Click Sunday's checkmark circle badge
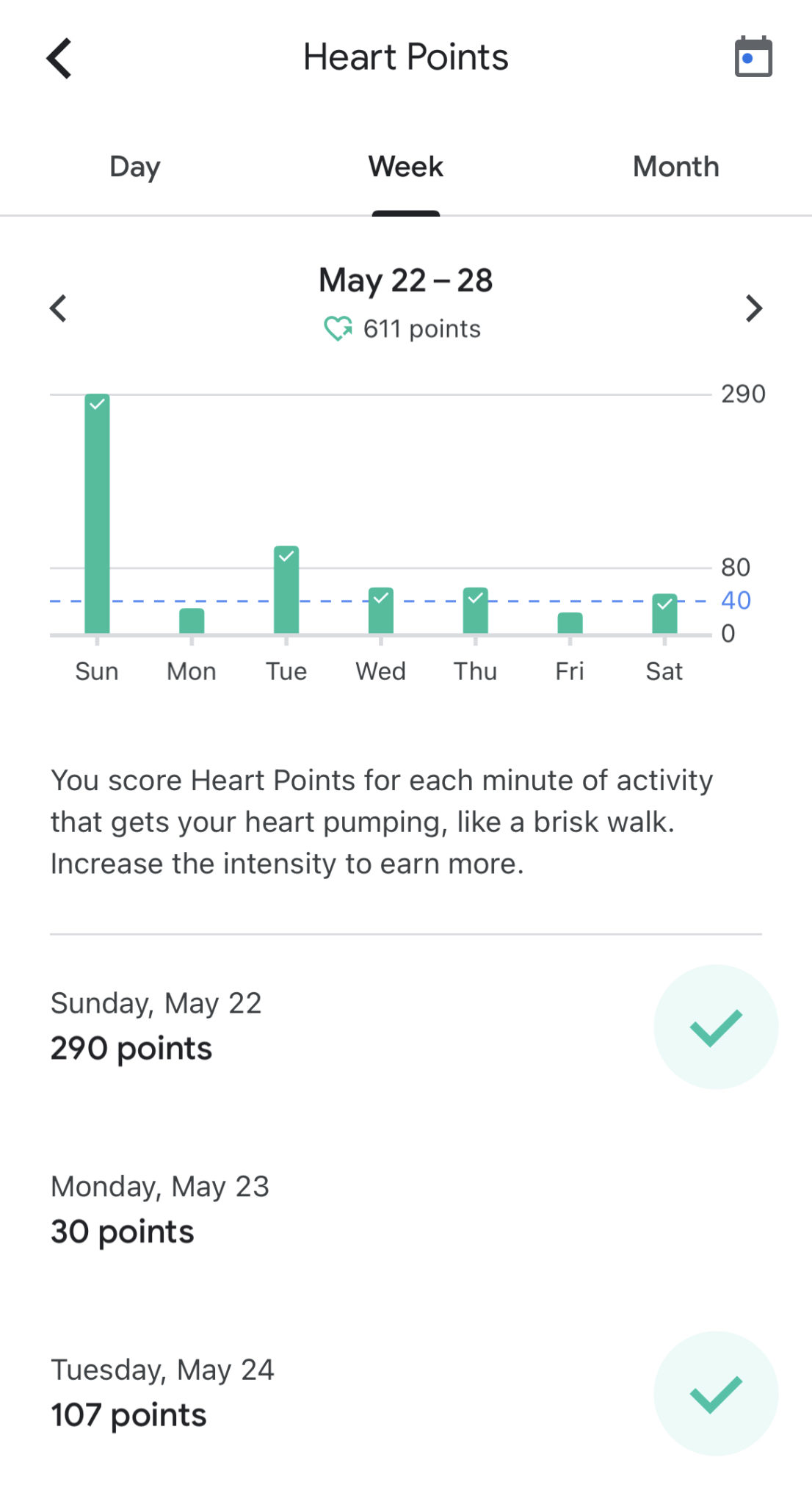Viewport: 812px width, 1504px height. pos(715,1027)
